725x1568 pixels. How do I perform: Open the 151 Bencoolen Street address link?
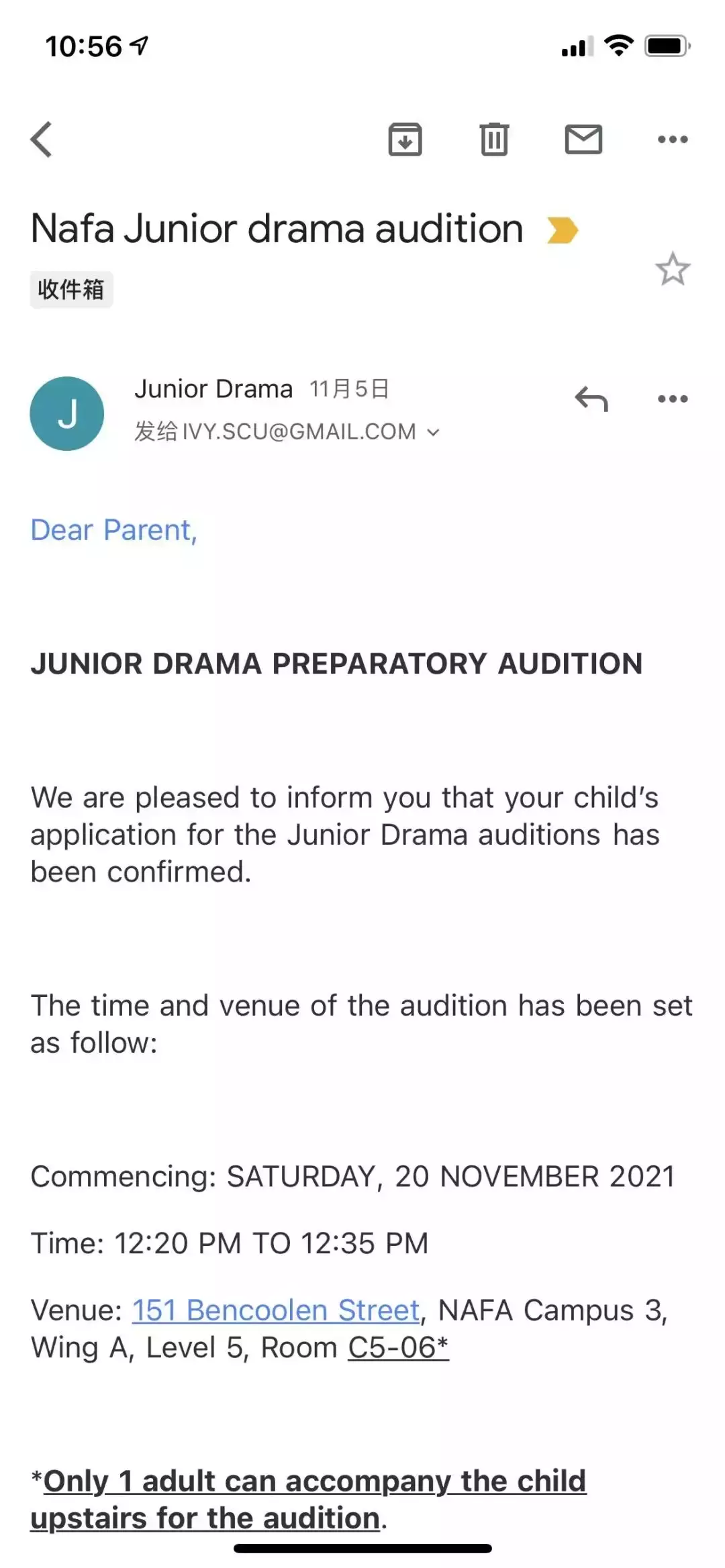[x=275, y=1310]
